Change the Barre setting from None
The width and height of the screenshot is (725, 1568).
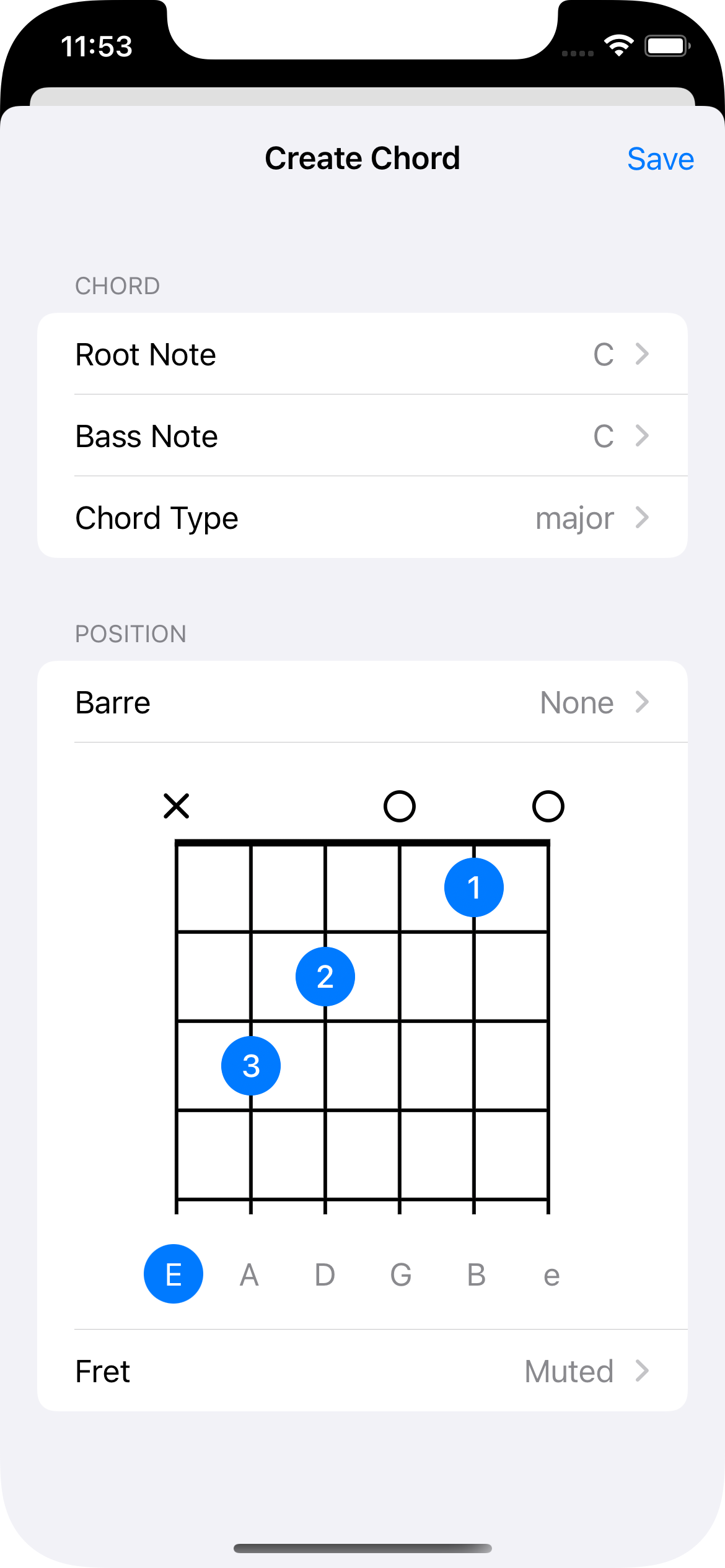(362, 702)
